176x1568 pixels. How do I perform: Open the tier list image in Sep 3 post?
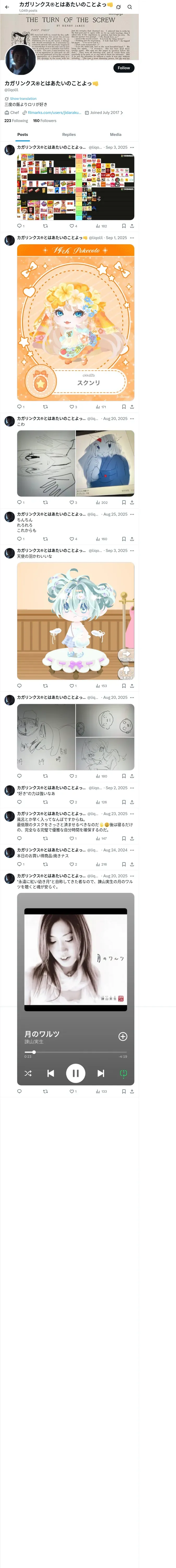coord(75,187)
